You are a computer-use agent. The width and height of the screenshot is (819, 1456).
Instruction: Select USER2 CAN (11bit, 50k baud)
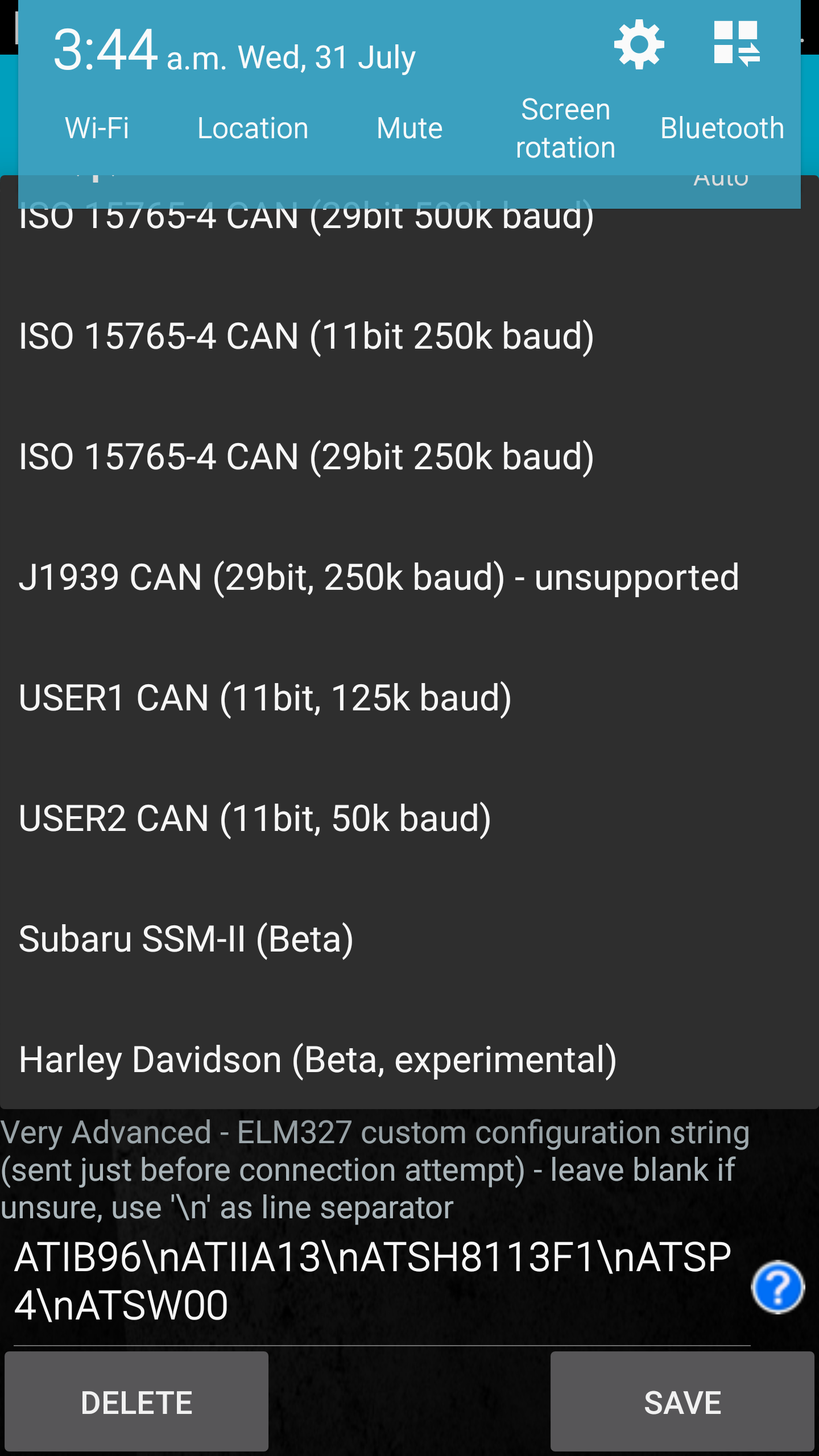[409, 818]
